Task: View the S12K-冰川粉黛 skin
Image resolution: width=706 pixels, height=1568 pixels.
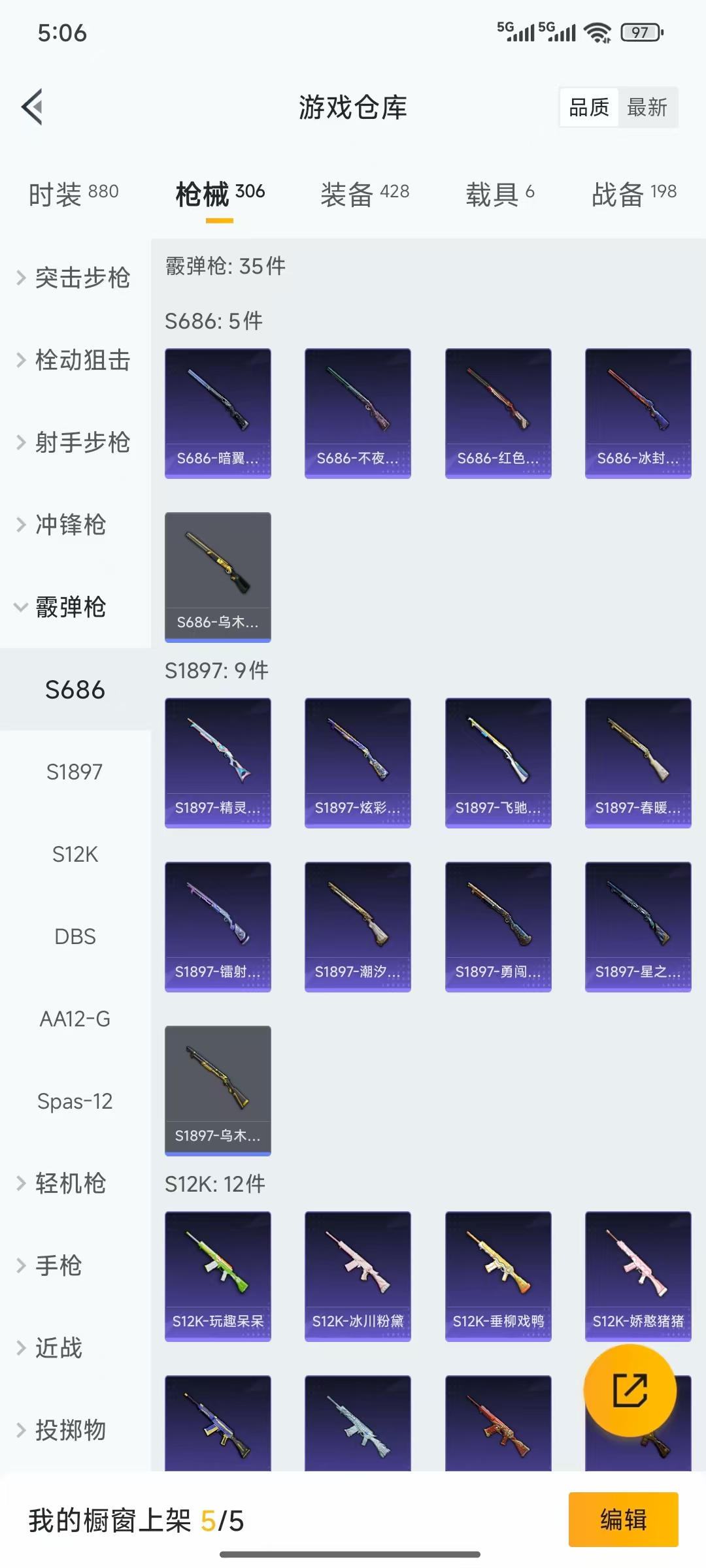Action: coord(358,1276)
